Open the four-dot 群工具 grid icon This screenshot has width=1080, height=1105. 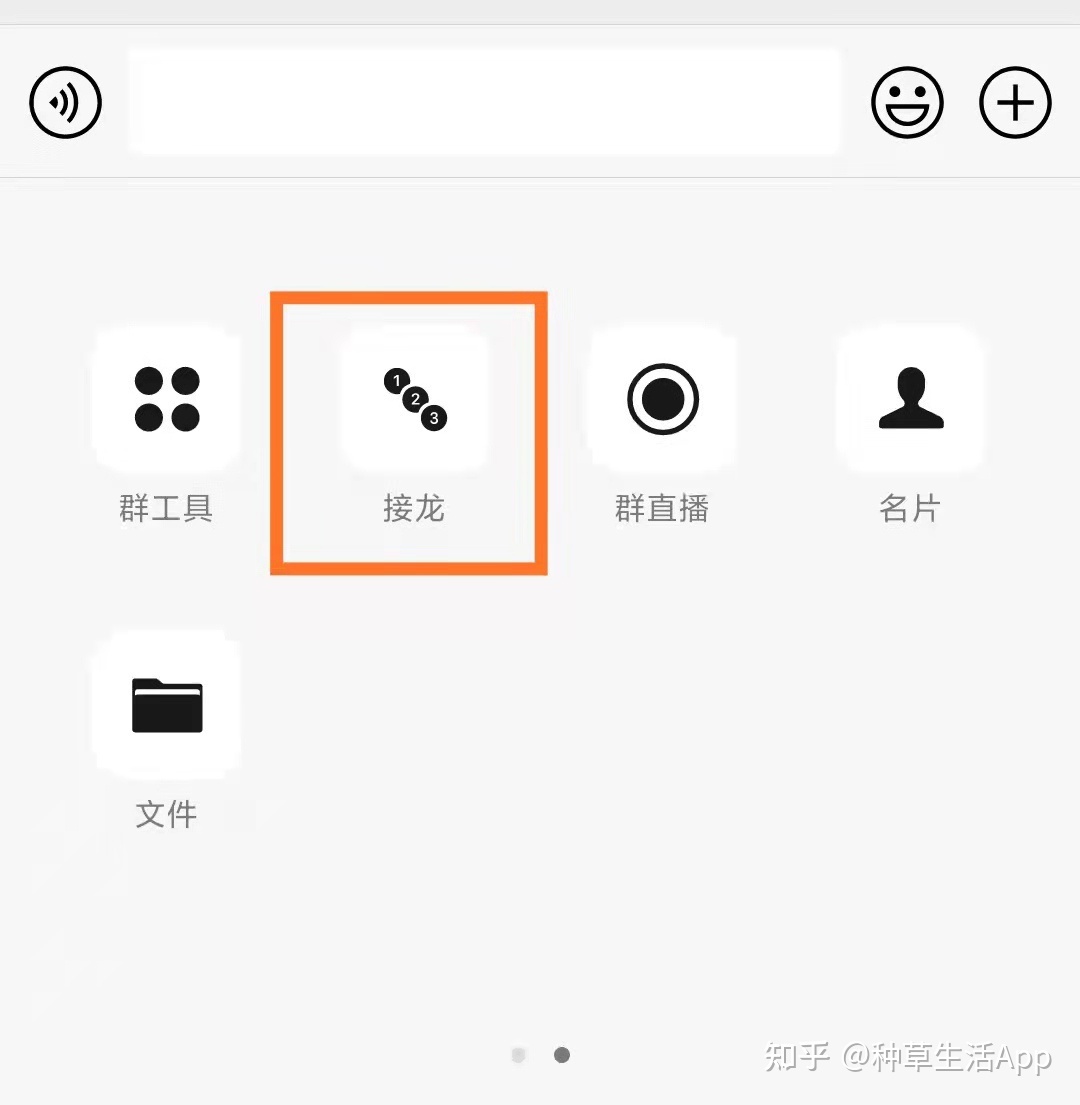click(166, 398)
